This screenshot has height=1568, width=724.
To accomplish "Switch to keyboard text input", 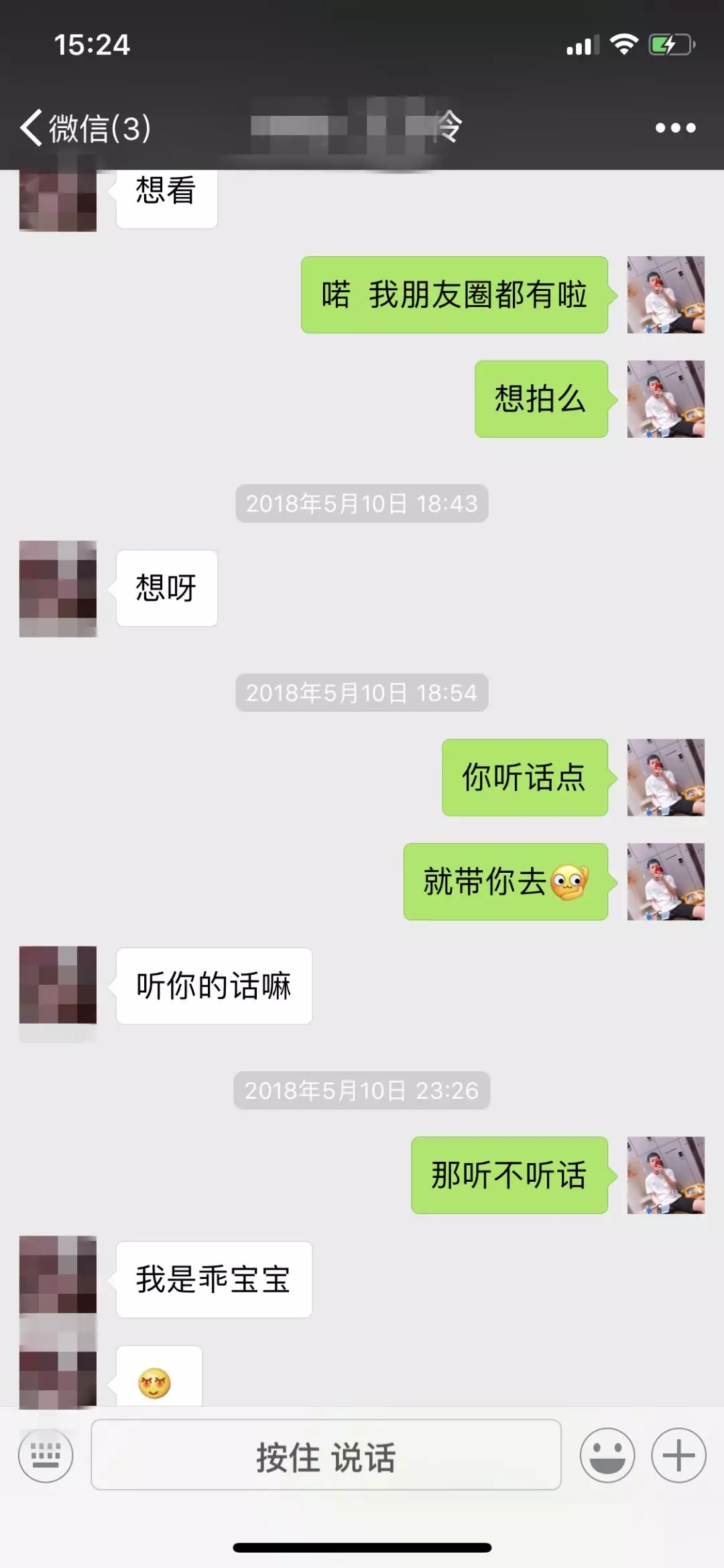I will [46, 1455].
